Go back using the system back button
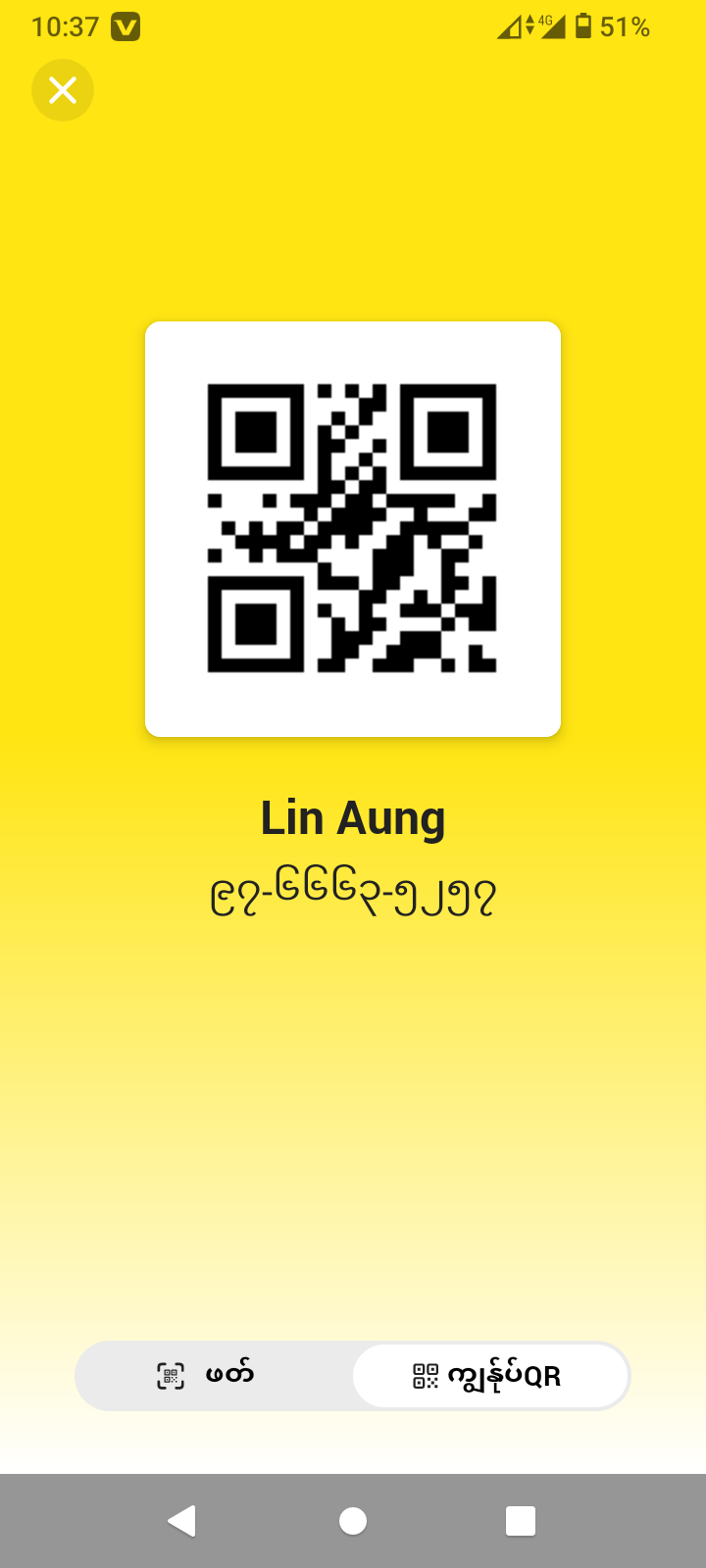 pyautogui.click(x=182, y=1520)
